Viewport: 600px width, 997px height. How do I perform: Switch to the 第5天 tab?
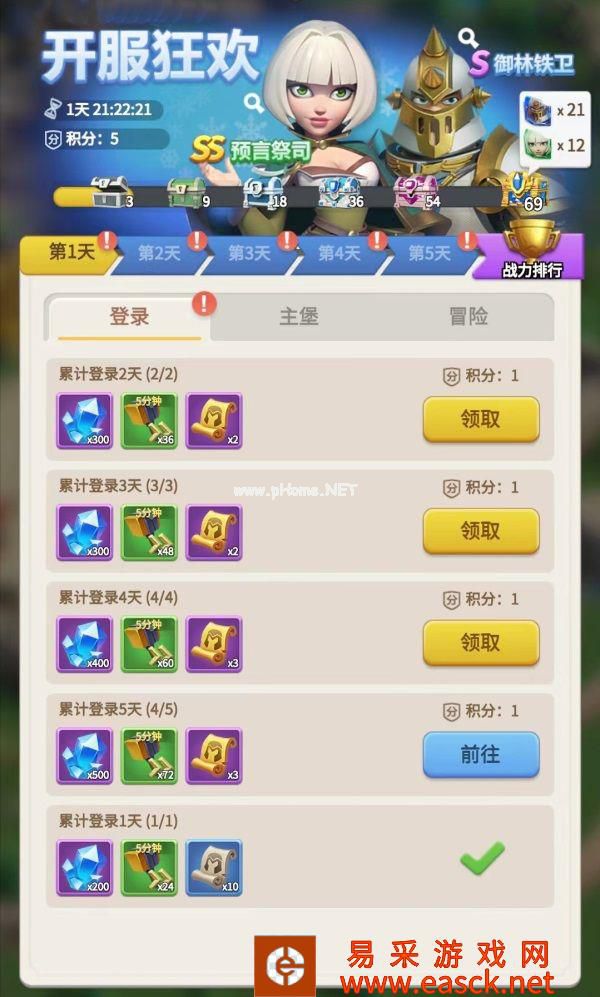pos(428,254)
